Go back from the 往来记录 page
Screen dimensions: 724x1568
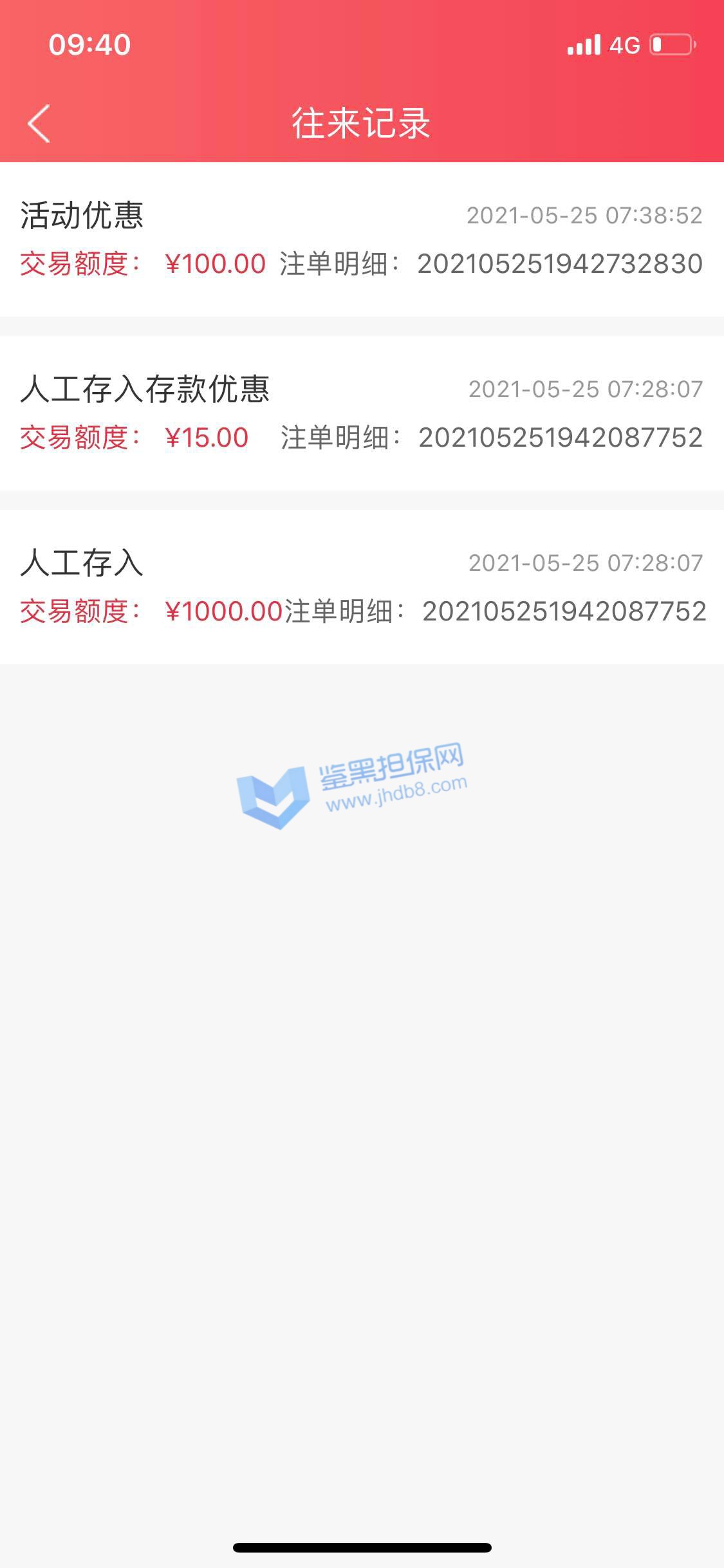39,123
